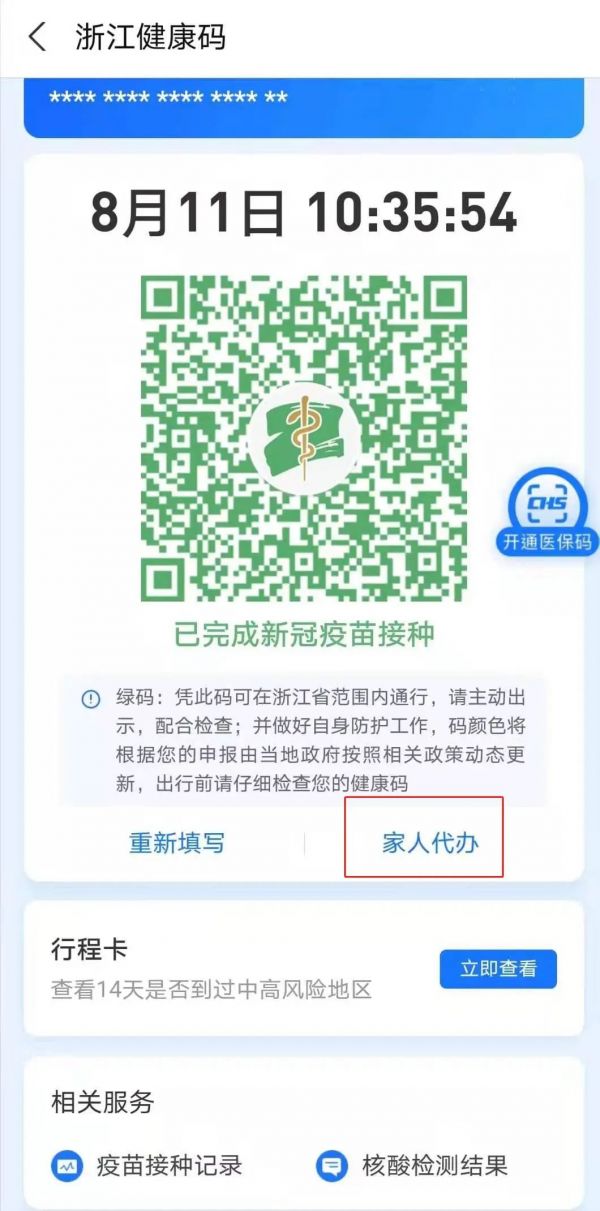
Task: Tap 立即查看 for the 行程卡
Action: point(498,968)
